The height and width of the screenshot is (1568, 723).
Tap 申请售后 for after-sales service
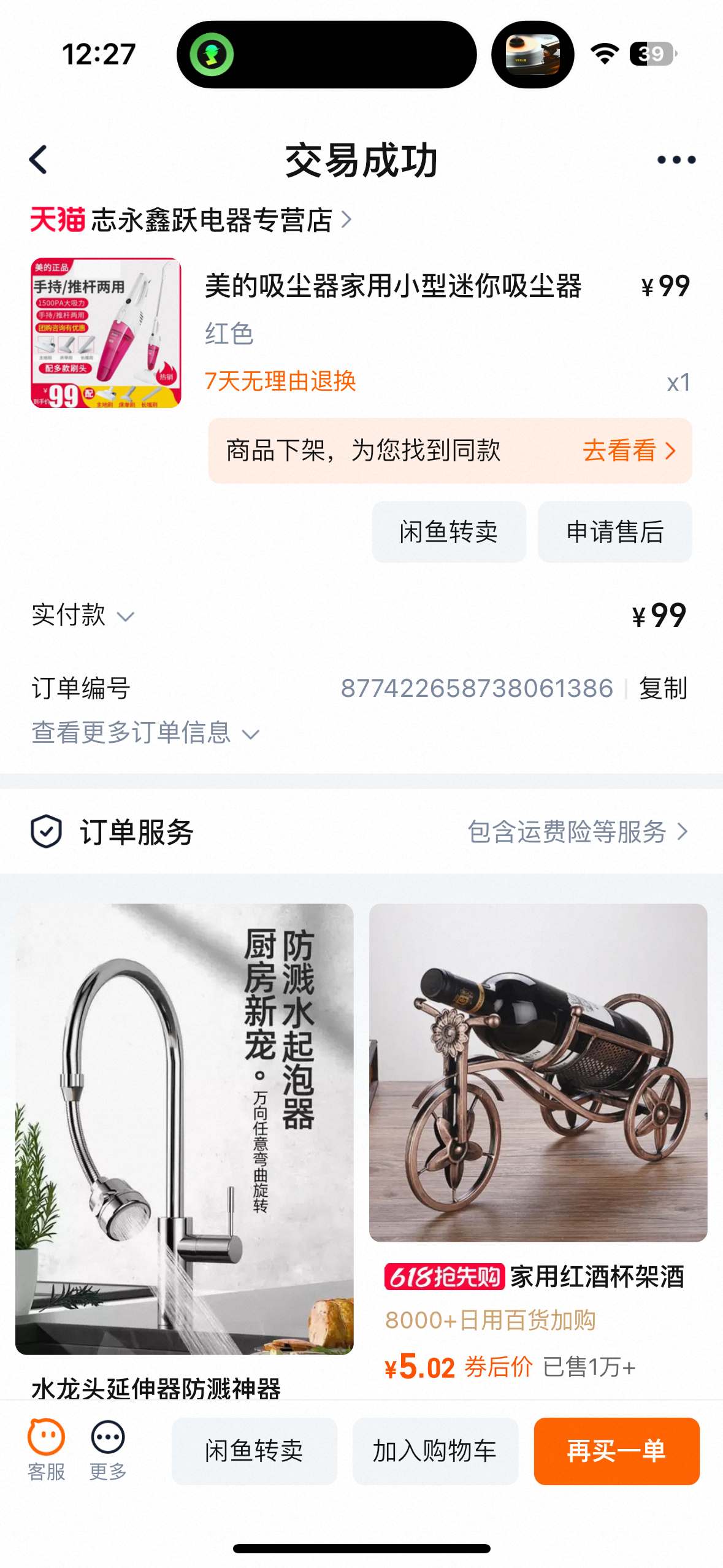point(614,532)
